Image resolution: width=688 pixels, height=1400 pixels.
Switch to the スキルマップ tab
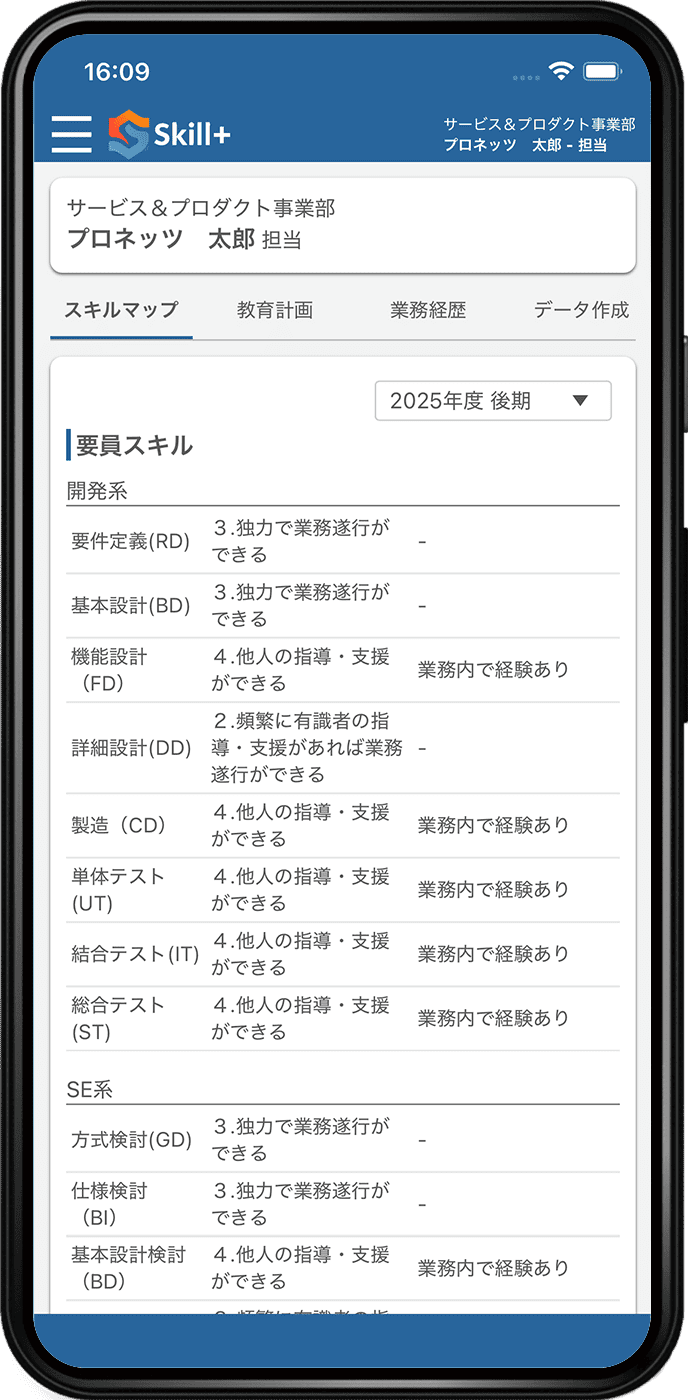tap(121, 310)
